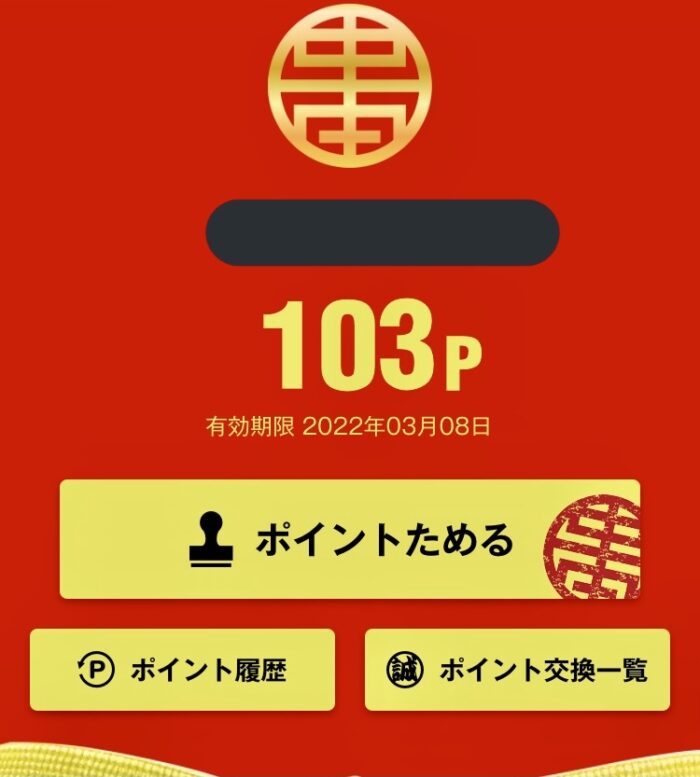View the ポイント交換一覧 exchange list
This screenshot has height=777, width=700.
tap(517, 670)
